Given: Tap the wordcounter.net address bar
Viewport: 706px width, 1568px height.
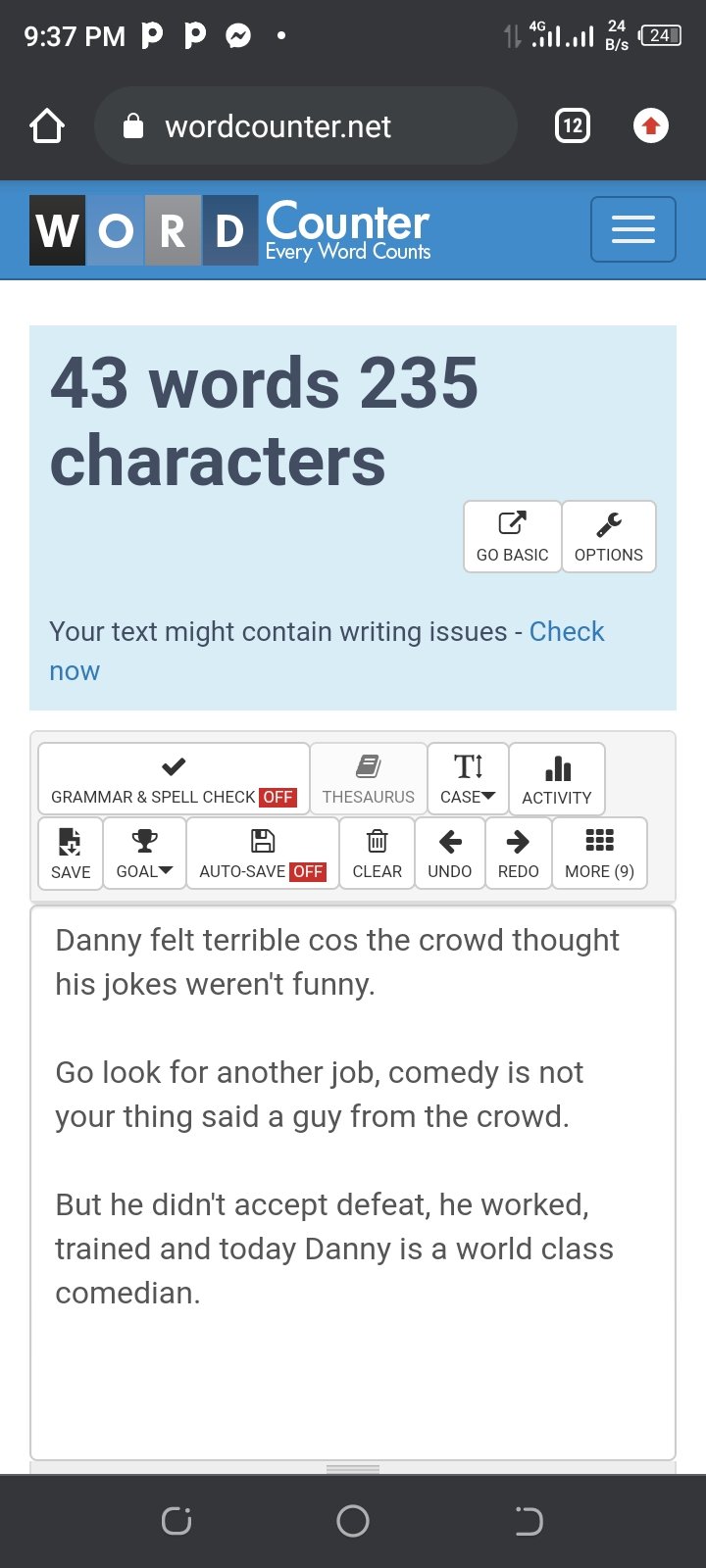Looking at the screenshot, I should (x=305, y=126).
